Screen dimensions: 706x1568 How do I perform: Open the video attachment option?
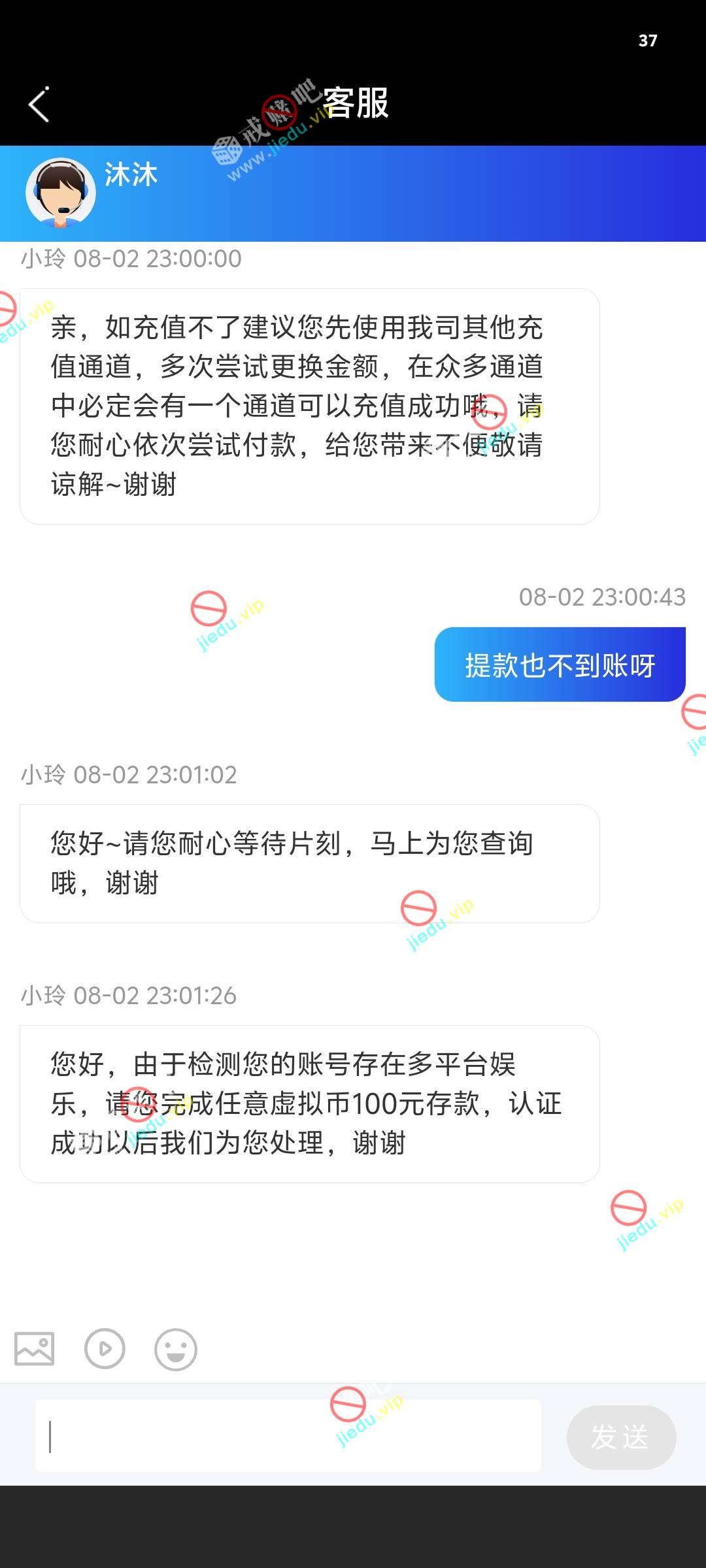tap(105, 1348)
